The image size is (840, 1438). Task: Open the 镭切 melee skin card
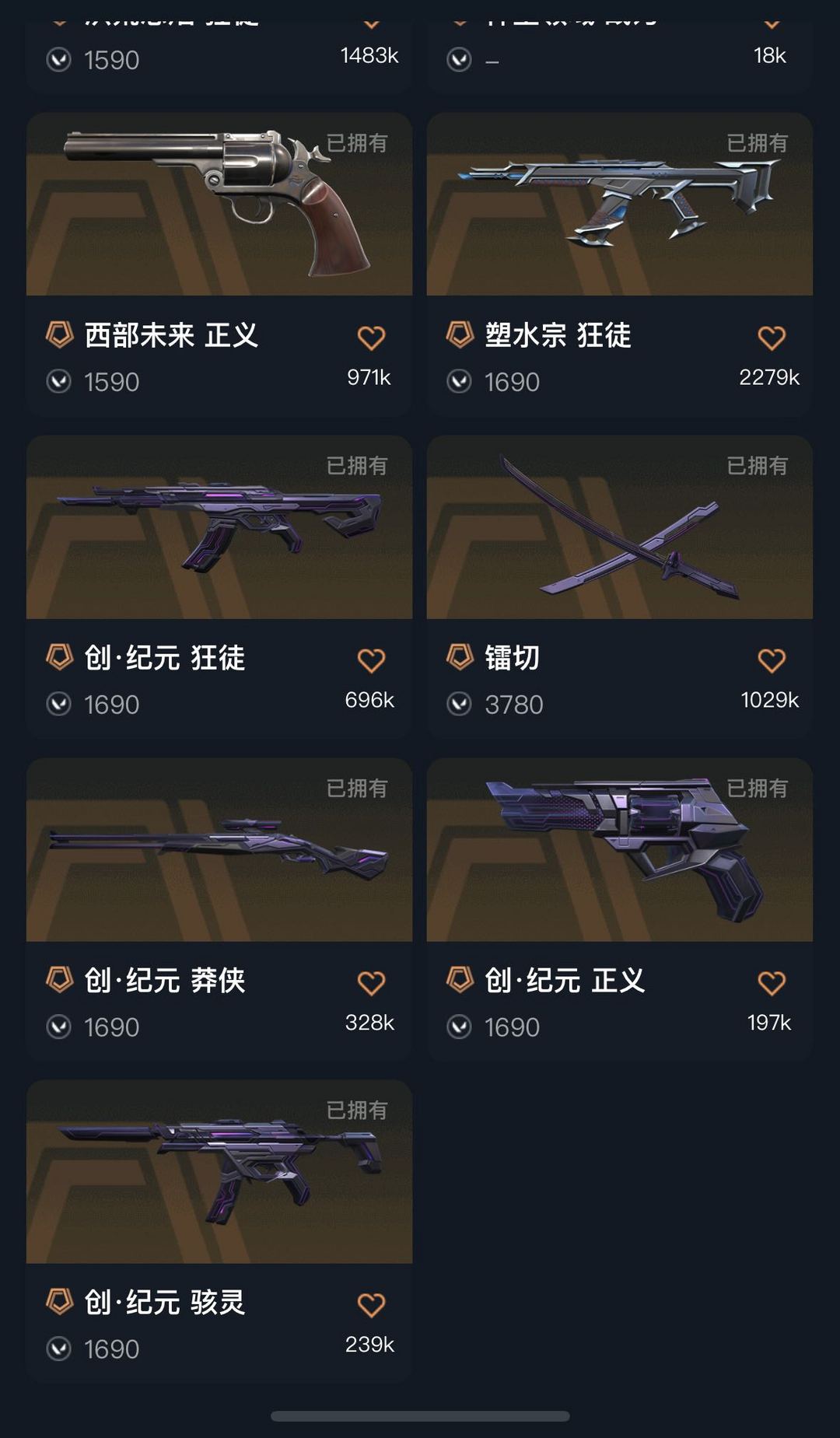pyautogui.click(x=619, y=528)
